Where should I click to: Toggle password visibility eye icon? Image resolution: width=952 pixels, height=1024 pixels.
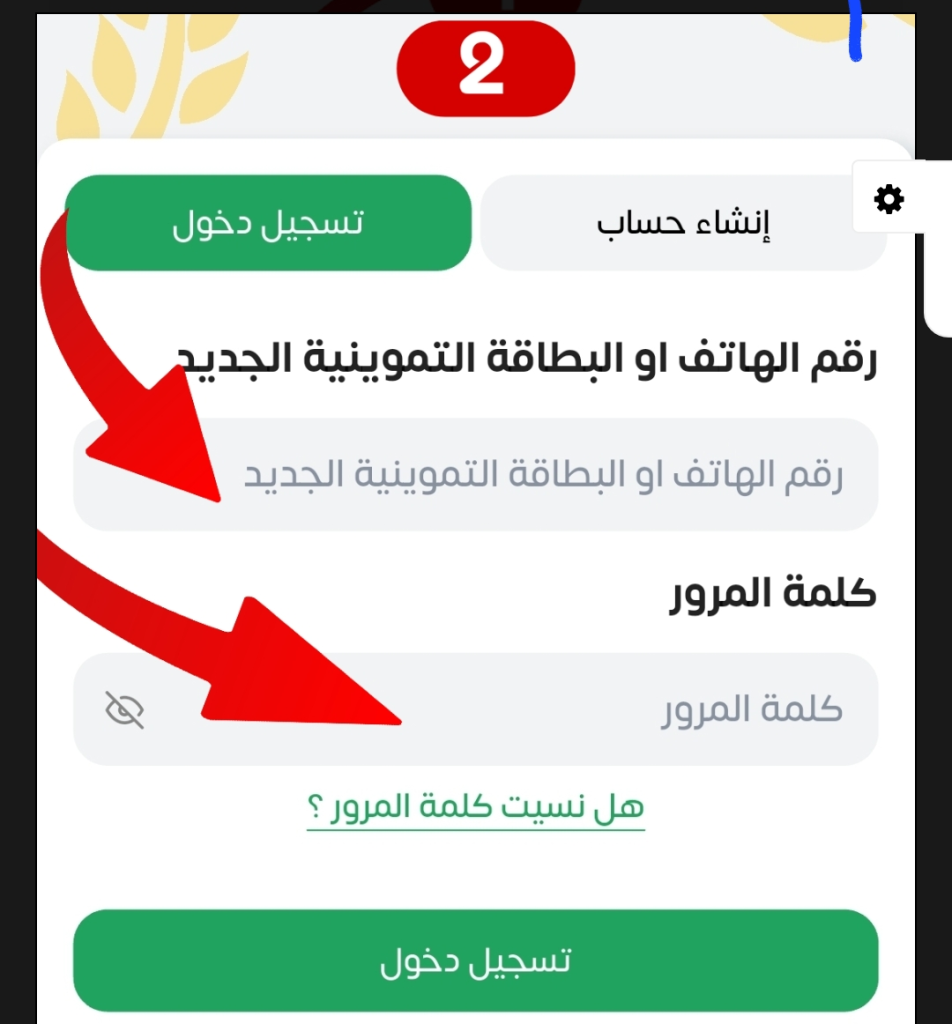point(125,710)
